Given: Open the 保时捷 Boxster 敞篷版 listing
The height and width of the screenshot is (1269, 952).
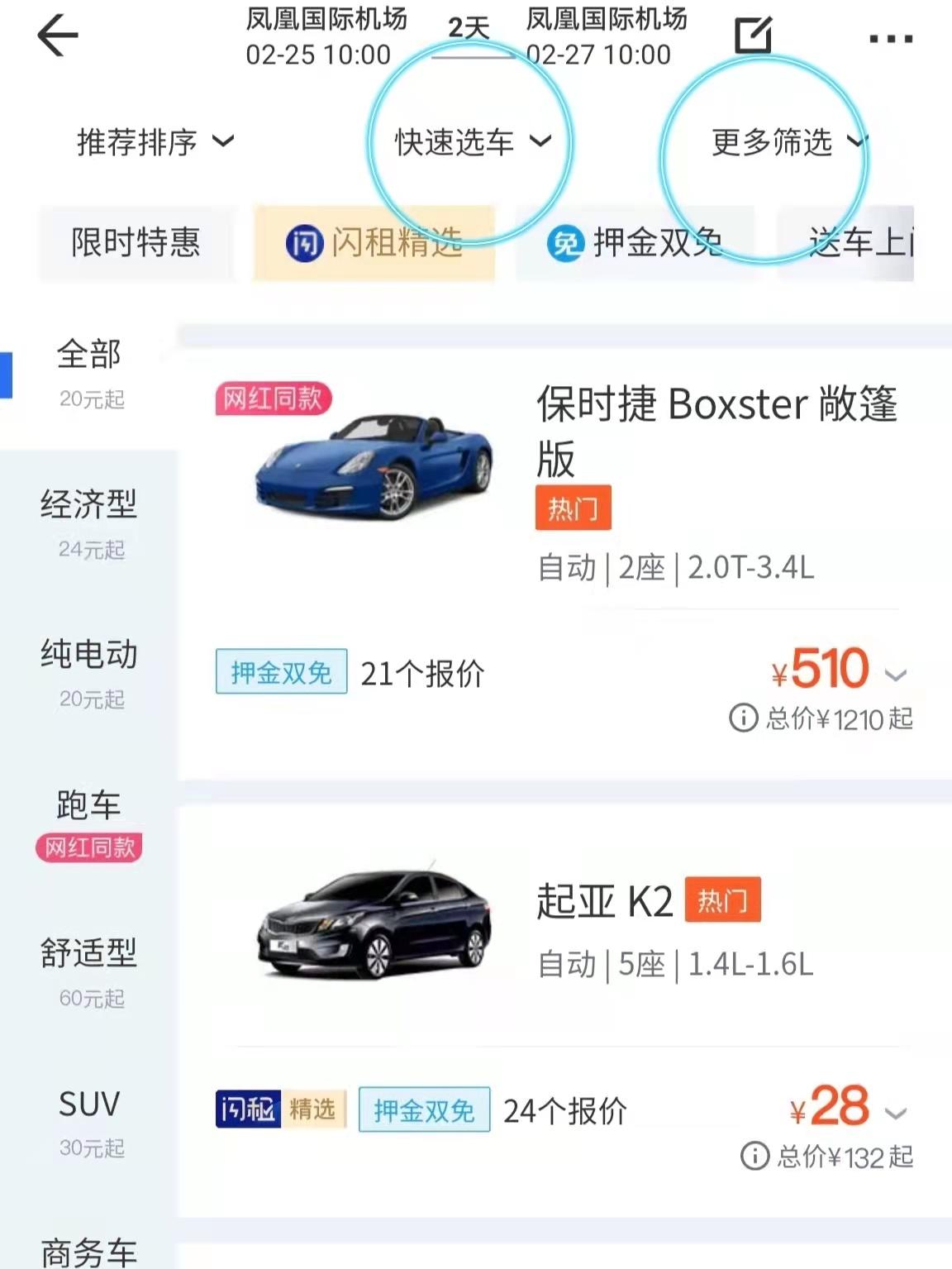Looking at the screenshot, I should click(x=716, y=430).
